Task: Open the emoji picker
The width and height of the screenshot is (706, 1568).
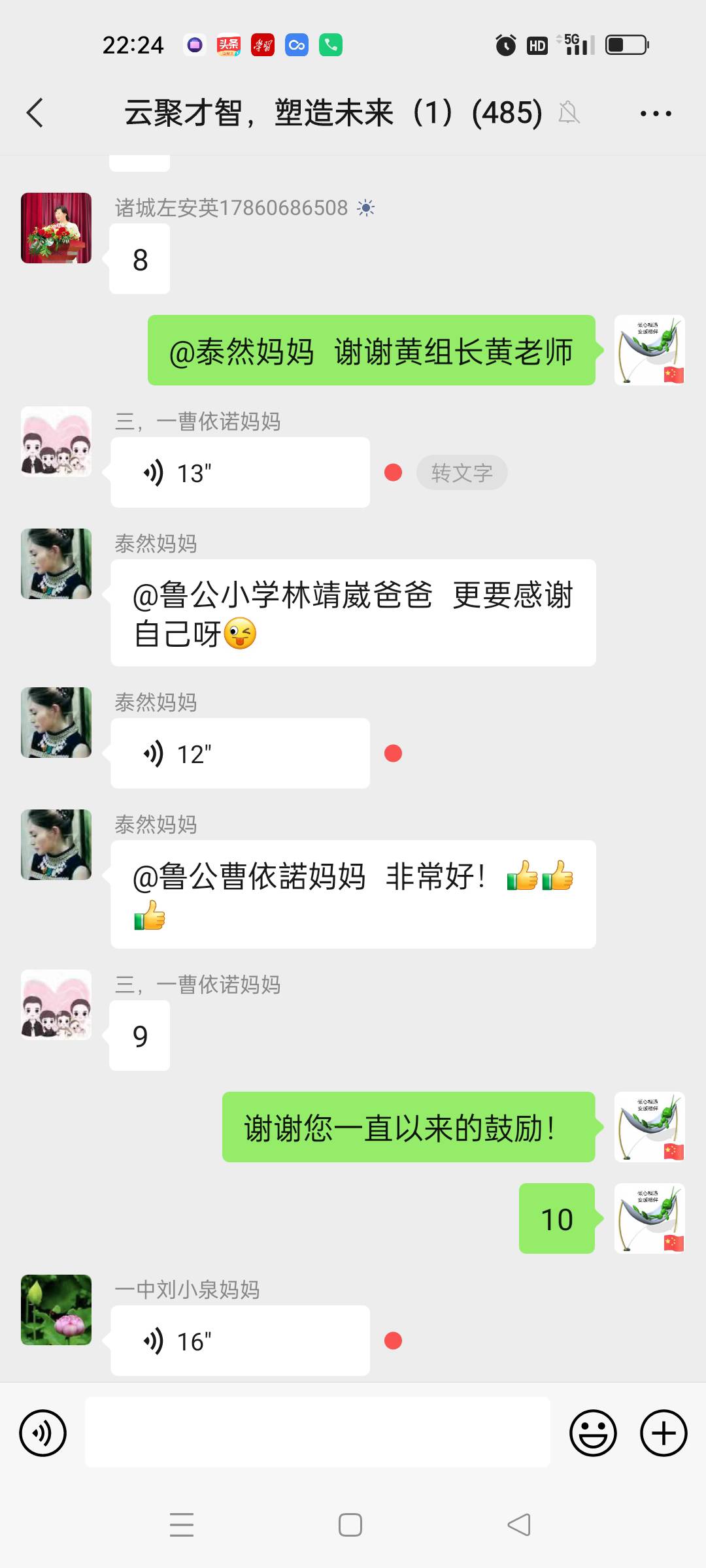Action: (x=594, y=1433)
